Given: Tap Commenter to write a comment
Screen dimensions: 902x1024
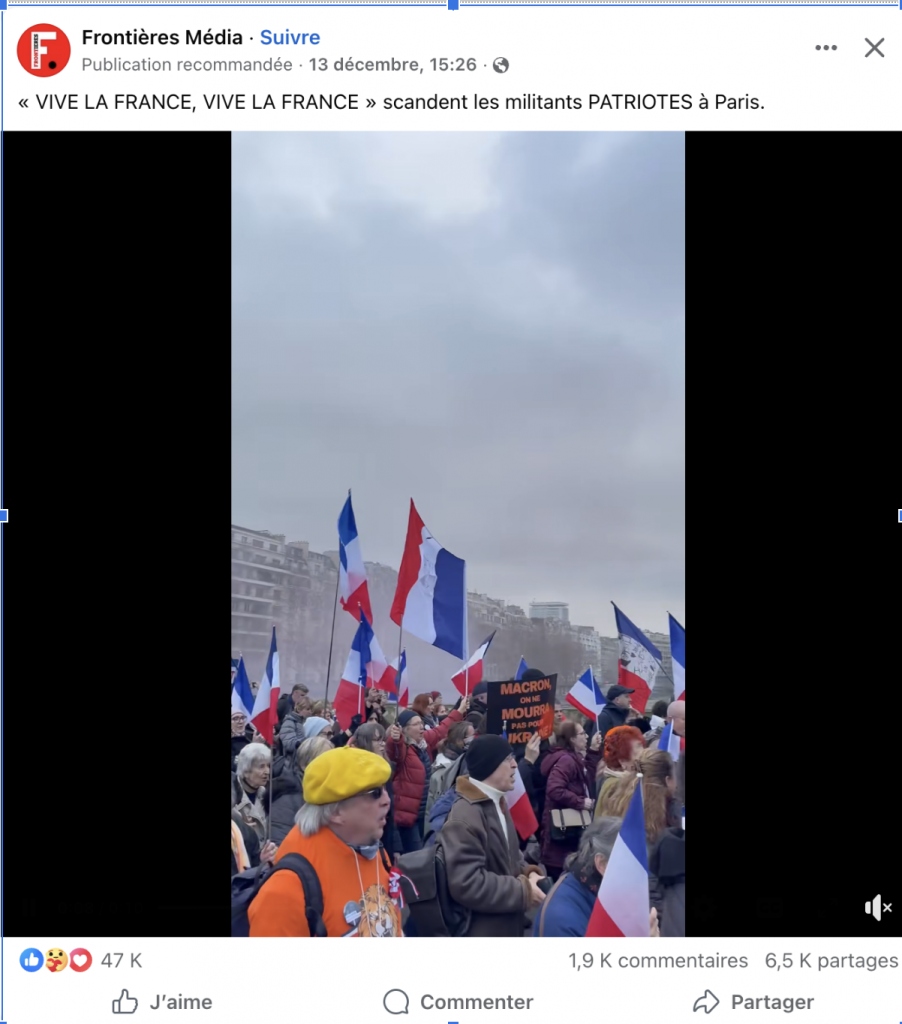Looking at the screenshot, I should click(x=459, y=1002).
